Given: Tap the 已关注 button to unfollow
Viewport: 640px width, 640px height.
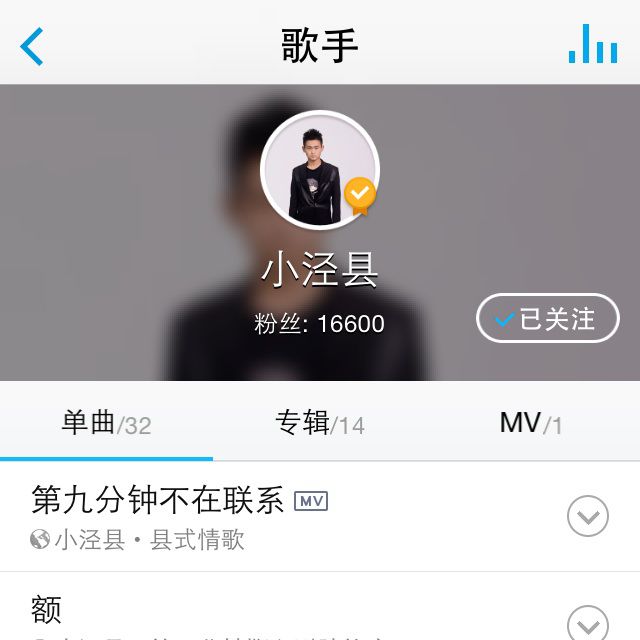Looking at the screenshot, I should (547, 319).
